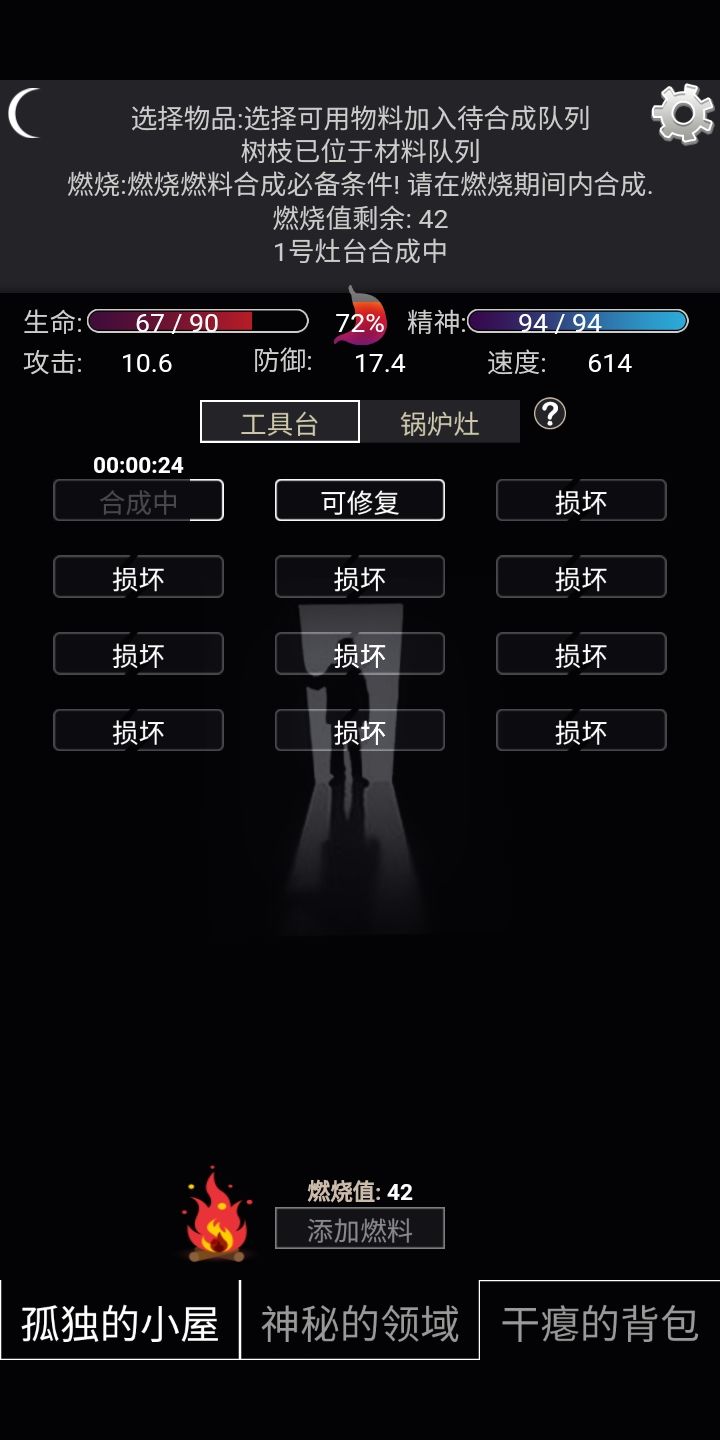This screenshot has width=720, height=1440.
Task: Click the campfire icon above the tabs
Action: (213, 1218)
